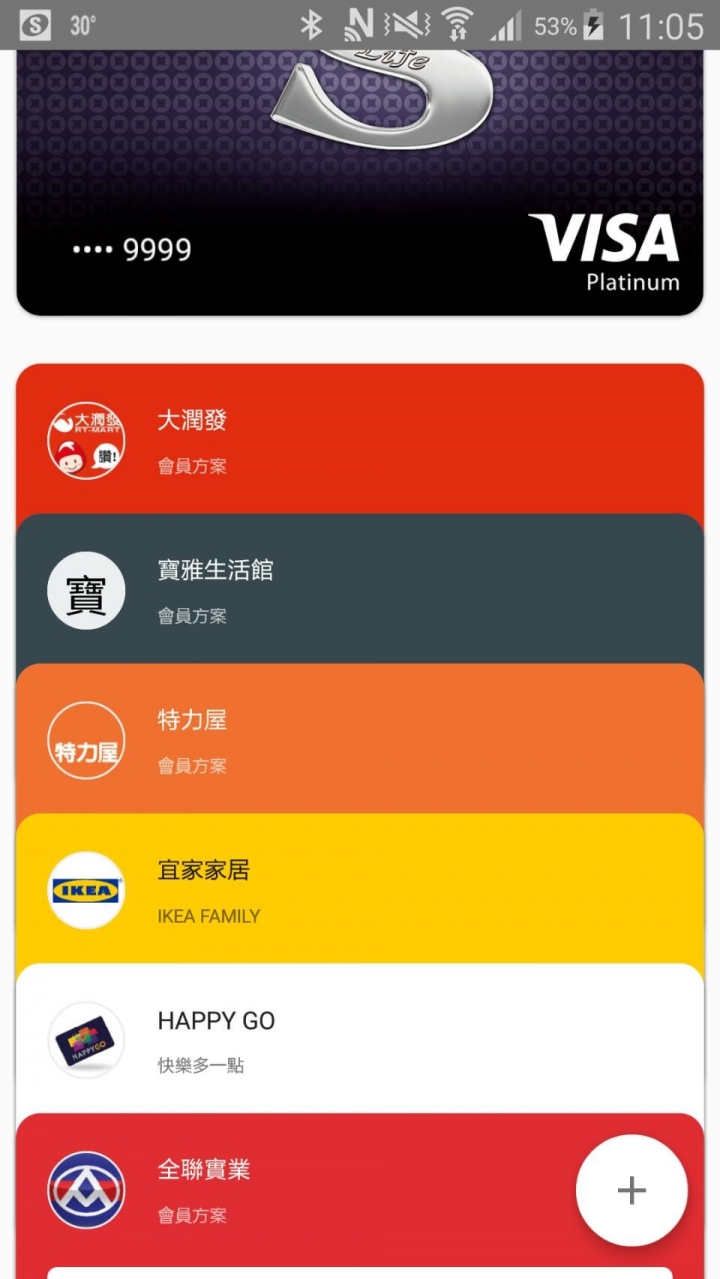The image size is (720, 1279).
Task: Add a new card with the plus button
Action: [x=631, y=1190]
